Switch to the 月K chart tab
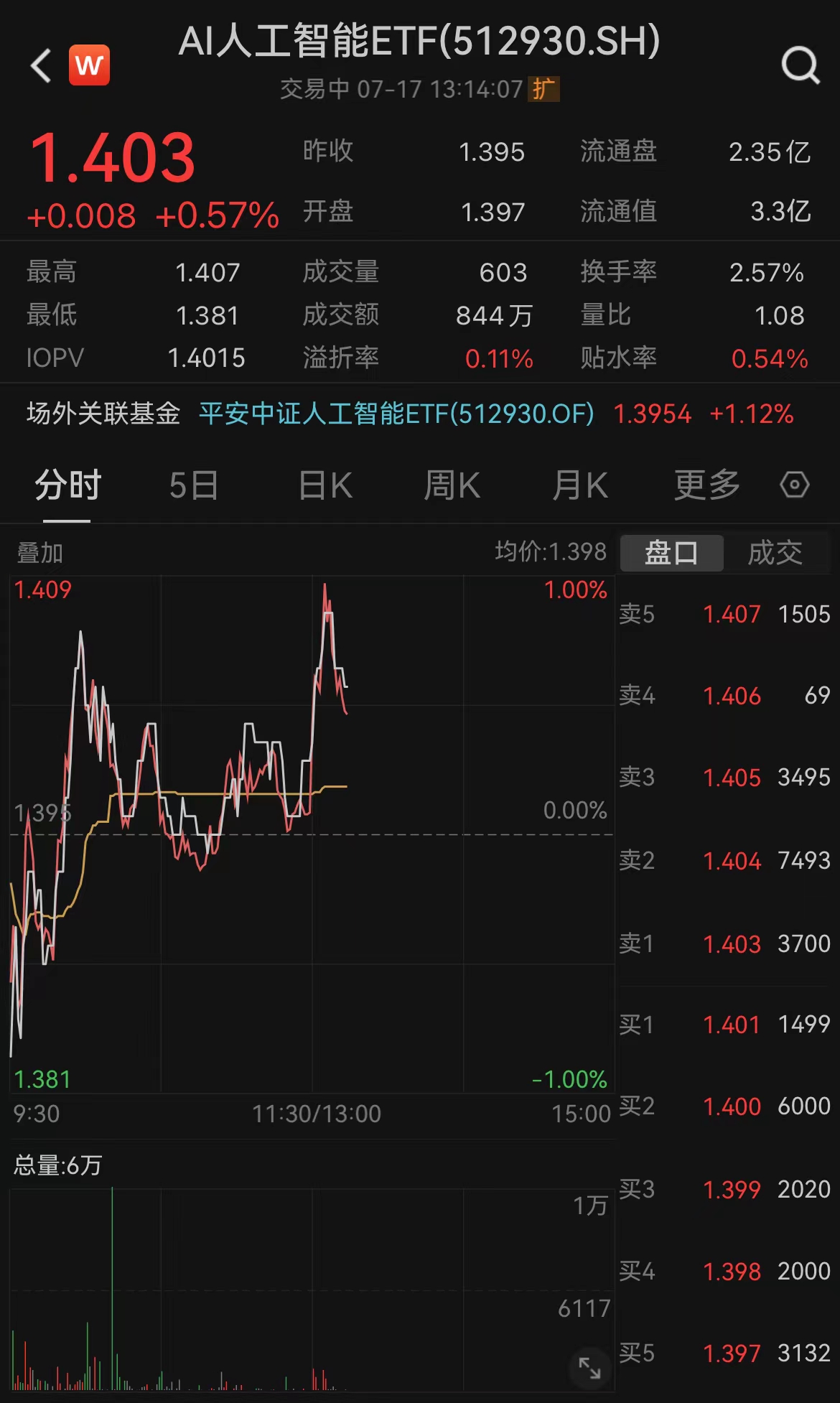The height and width of the screenshot is (1403, 840). pyautogui.click(x=580, y=486)
